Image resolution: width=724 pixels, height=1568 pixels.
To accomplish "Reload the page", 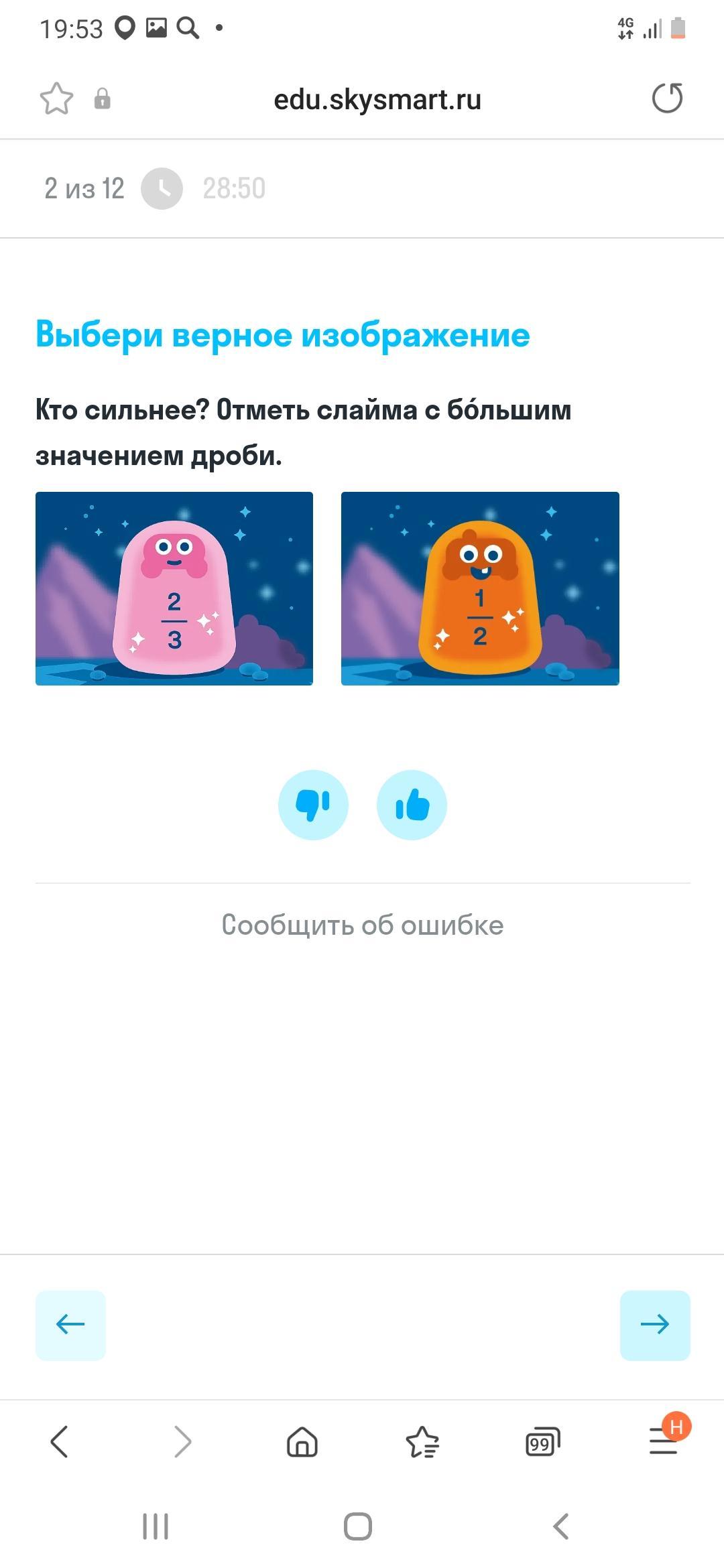I will coord(667,99).
